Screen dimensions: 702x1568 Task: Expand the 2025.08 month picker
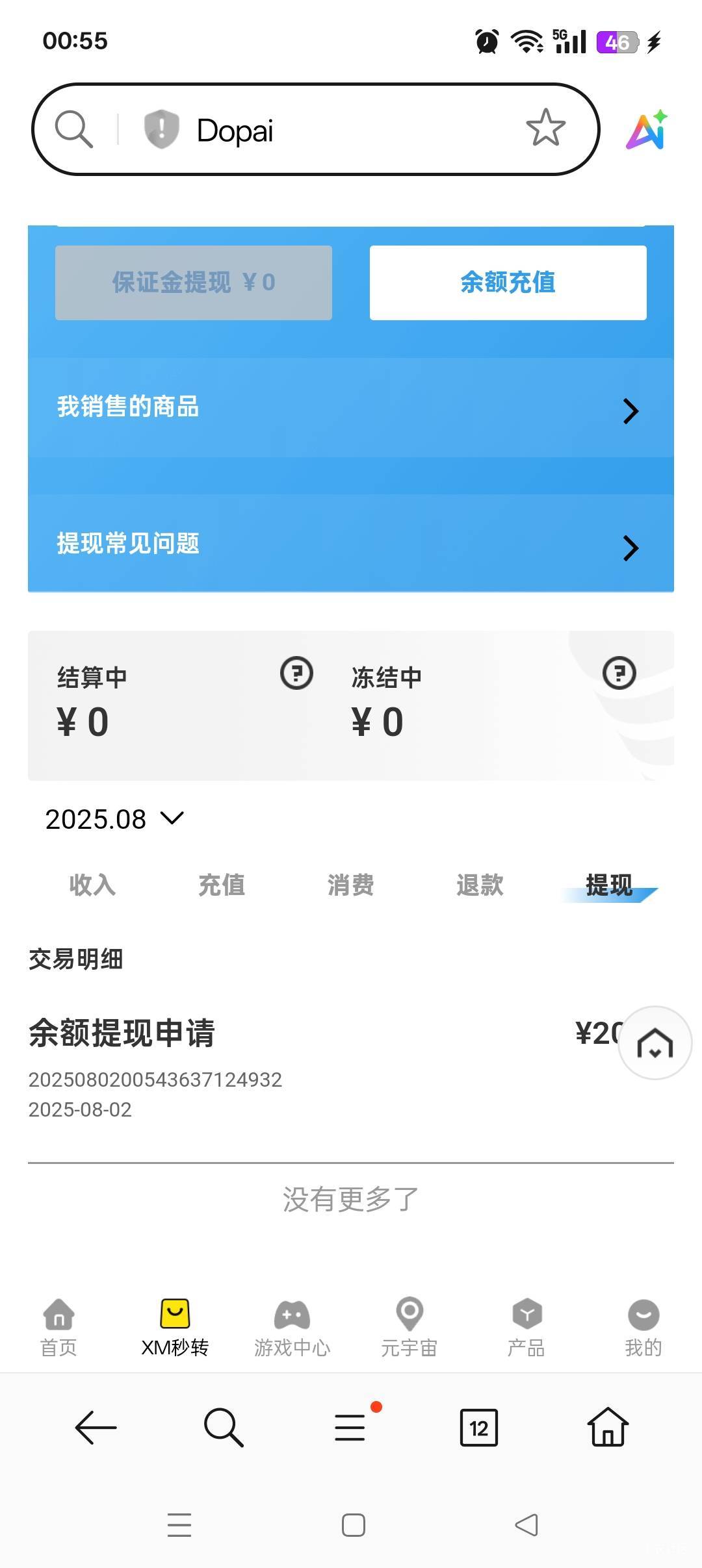point(114,819)
